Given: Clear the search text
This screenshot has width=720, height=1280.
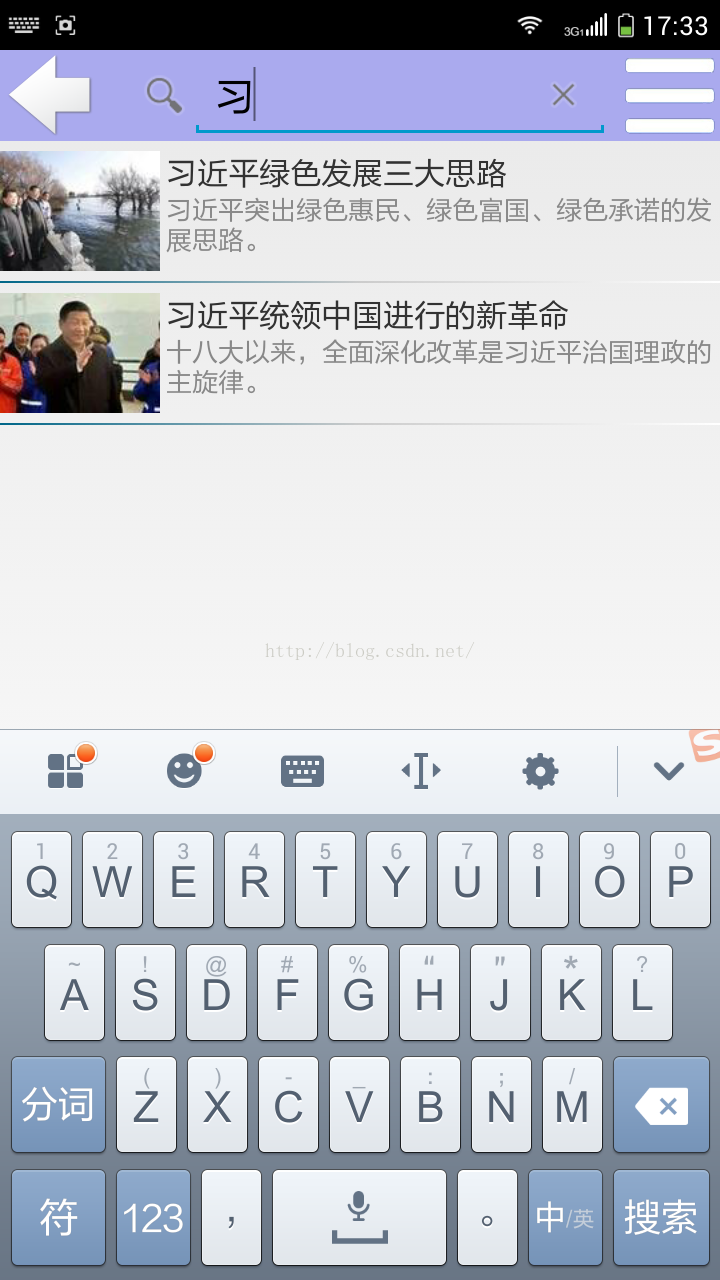Looking at the screenshot, I should pyautogui.click(x=563, y=95).
